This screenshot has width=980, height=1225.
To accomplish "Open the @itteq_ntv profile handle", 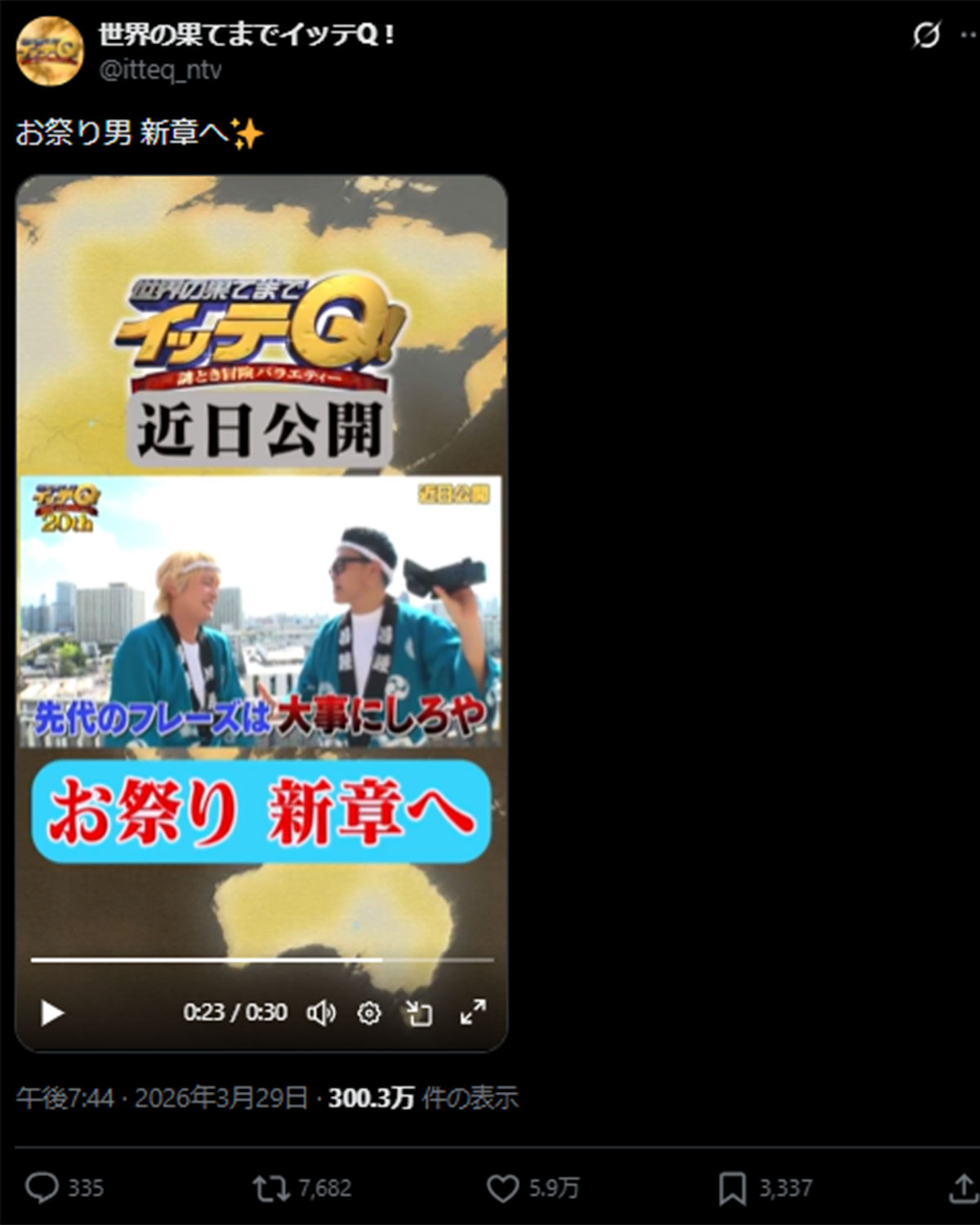I will (x=160, y=70).
